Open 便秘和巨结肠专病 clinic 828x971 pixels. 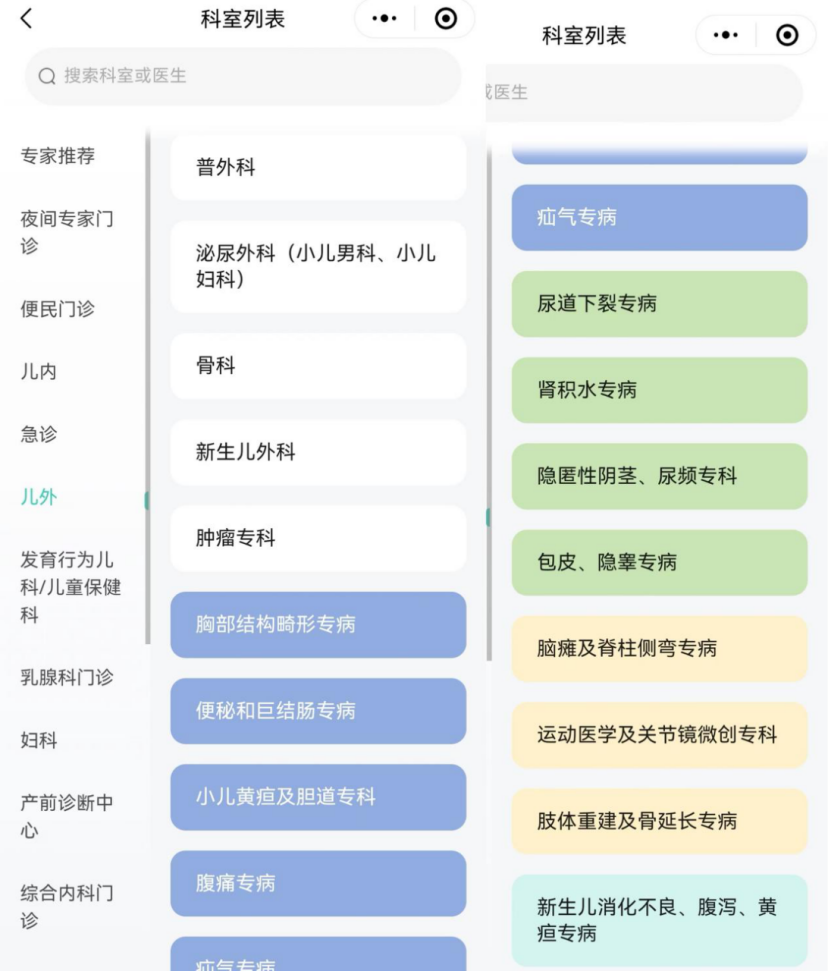pyautogui.click(x=317, y=711)
